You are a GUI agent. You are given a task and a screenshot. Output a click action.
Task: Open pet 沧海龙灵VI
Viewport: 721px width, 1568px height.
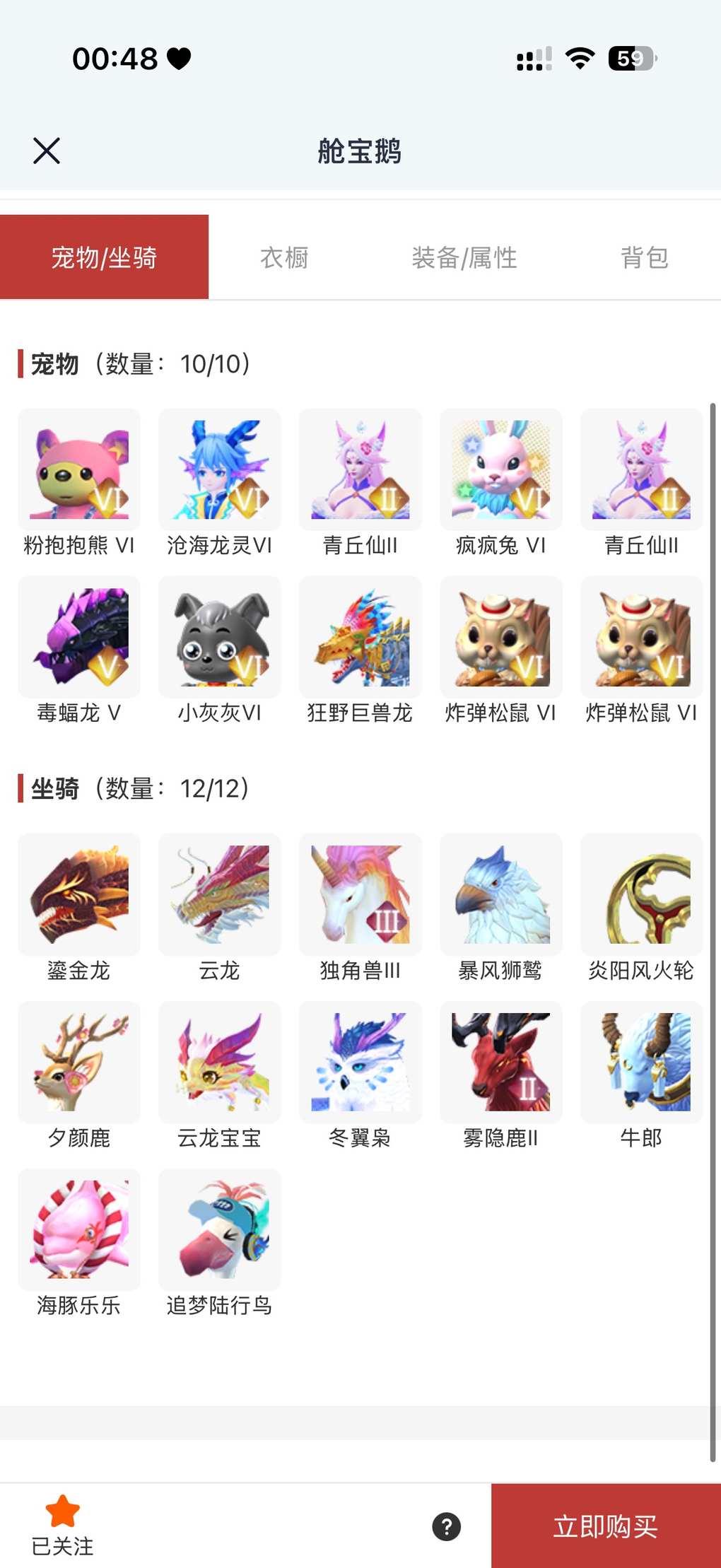click(220, 470)
